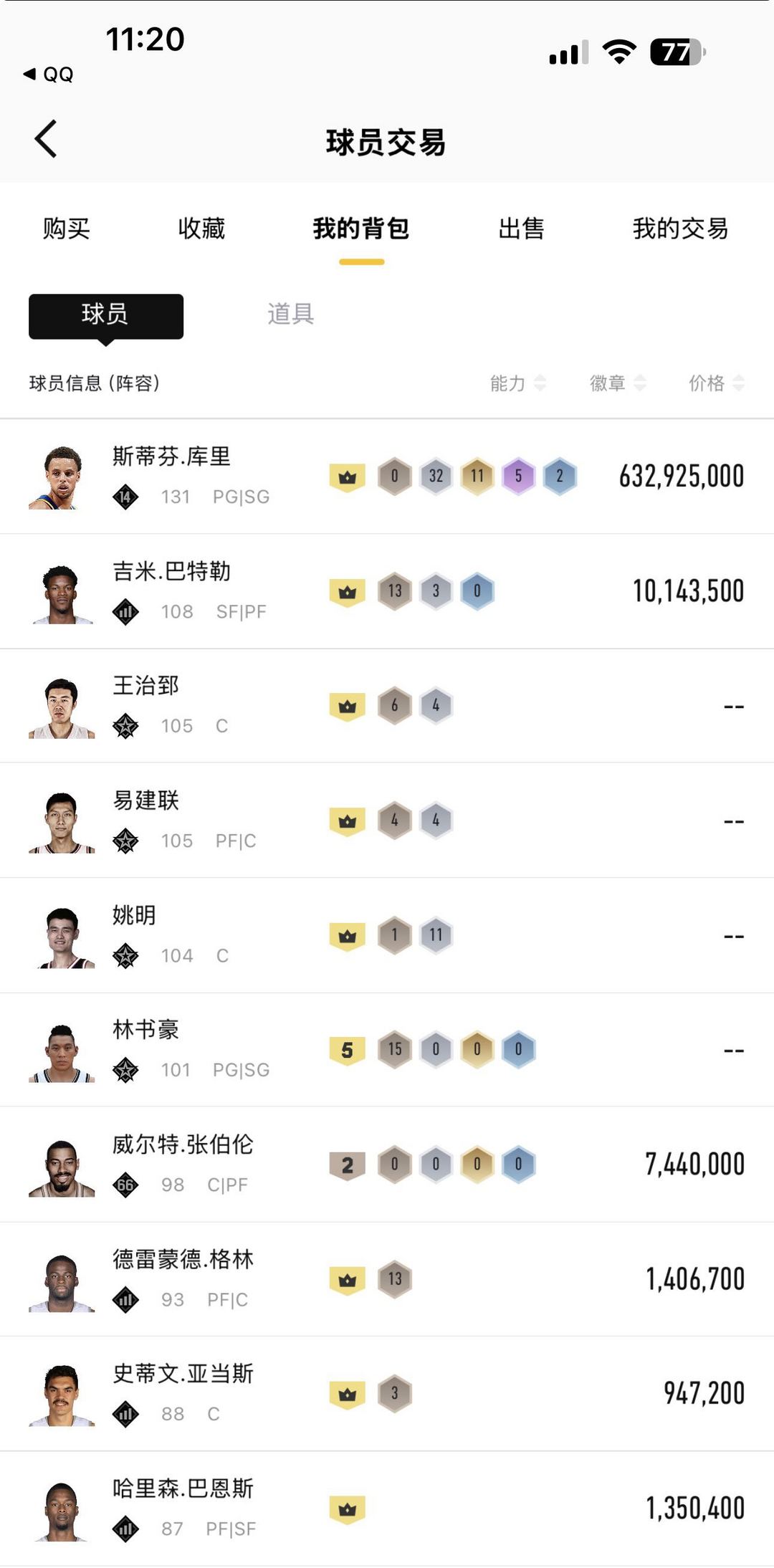Open the 收藏 tab
This screenshot has width=774, height=1568.
click(201, 229)
